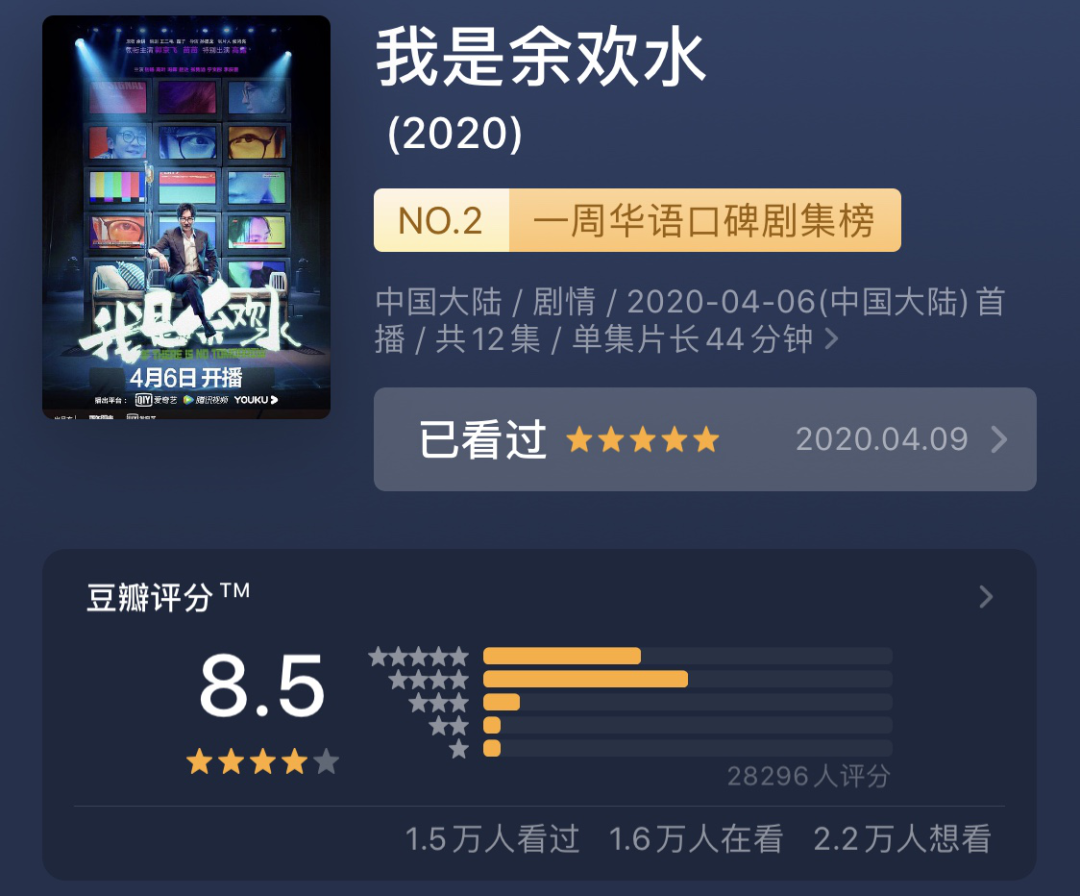Expand the show details info line
The image size is (1080, 896).
(x=830, y=340)
